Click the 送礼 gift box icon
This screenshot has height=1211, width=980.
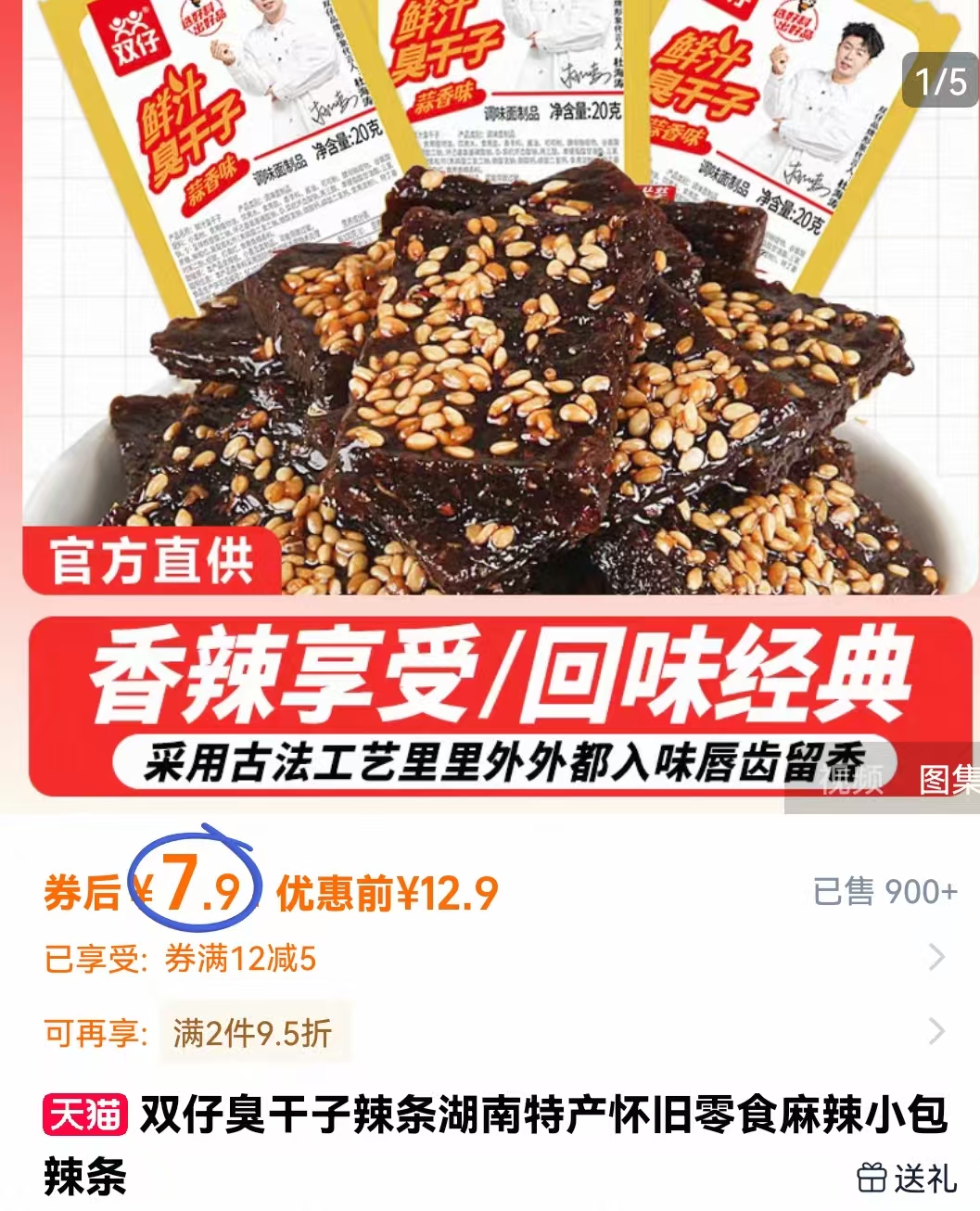tap(874, 1179)
